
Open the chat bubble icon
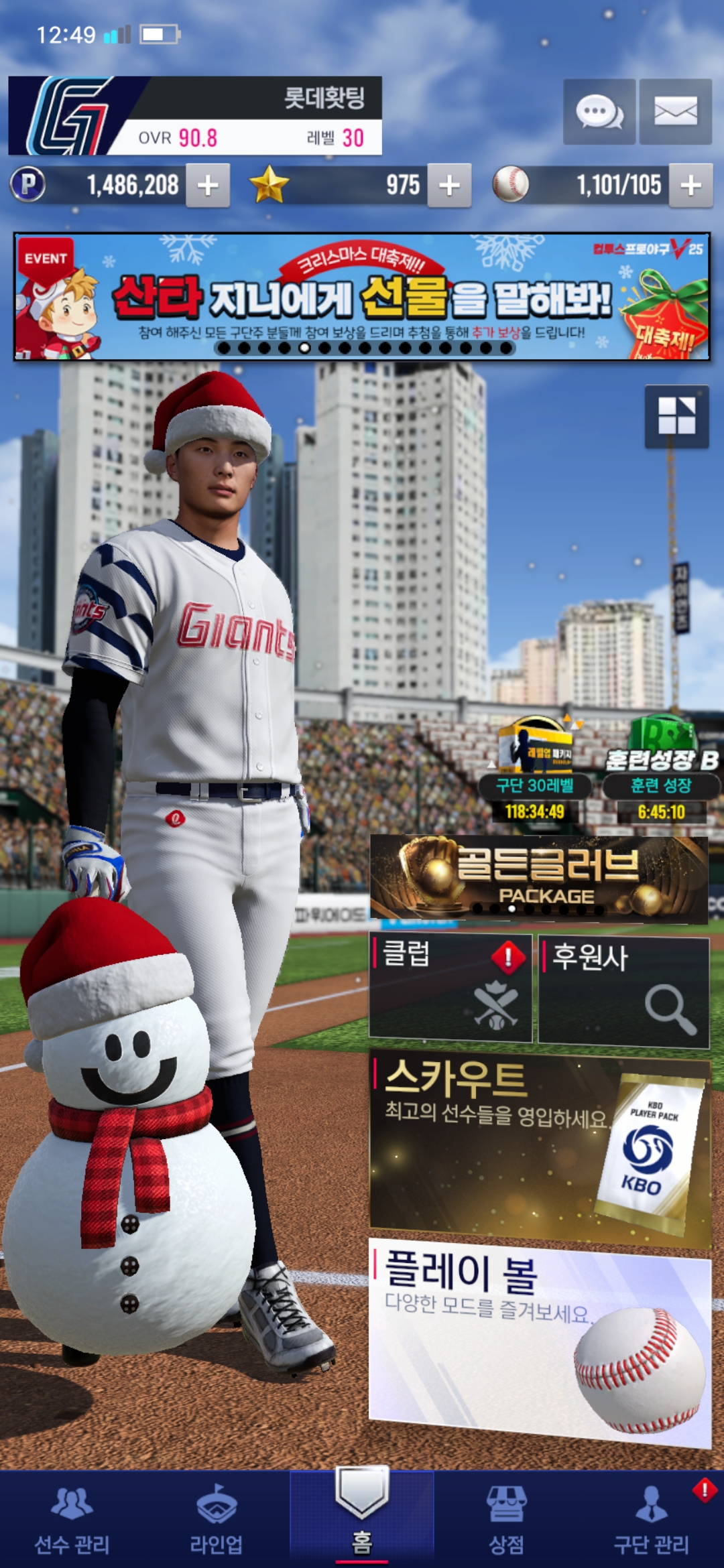click(599, 111)
